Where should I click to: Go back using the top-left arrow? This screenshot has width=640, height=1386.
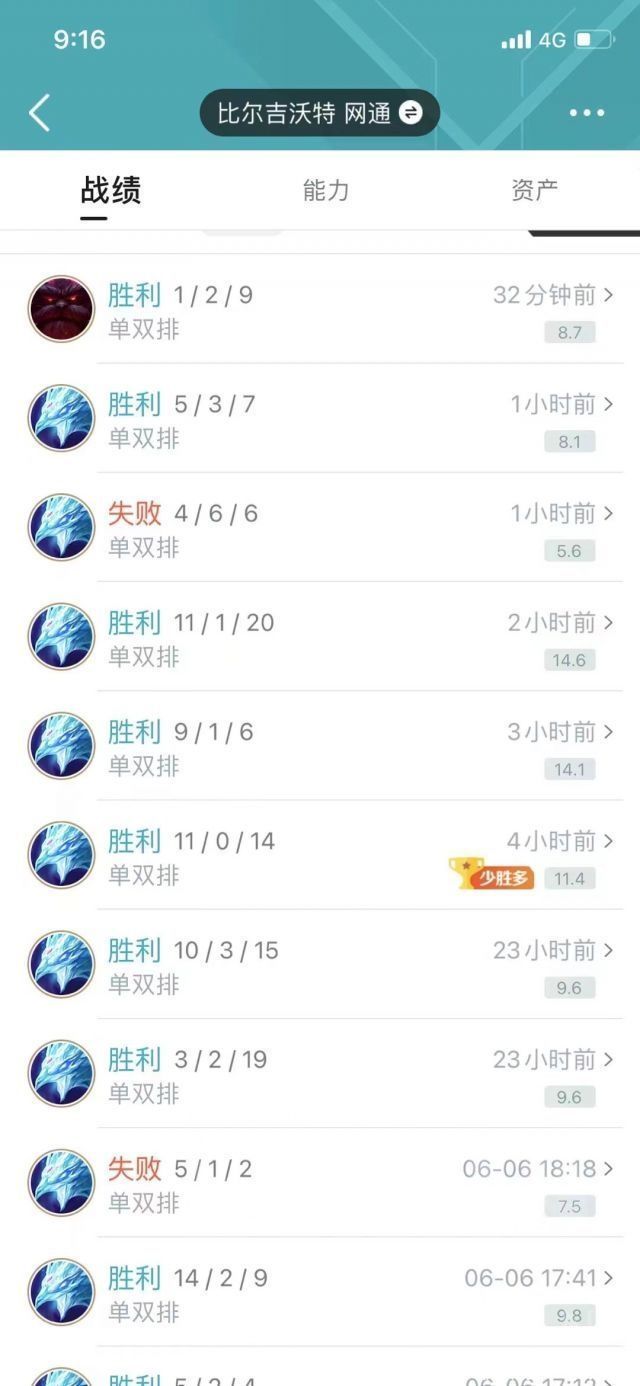pyautogui.click(x=39, y=113)
